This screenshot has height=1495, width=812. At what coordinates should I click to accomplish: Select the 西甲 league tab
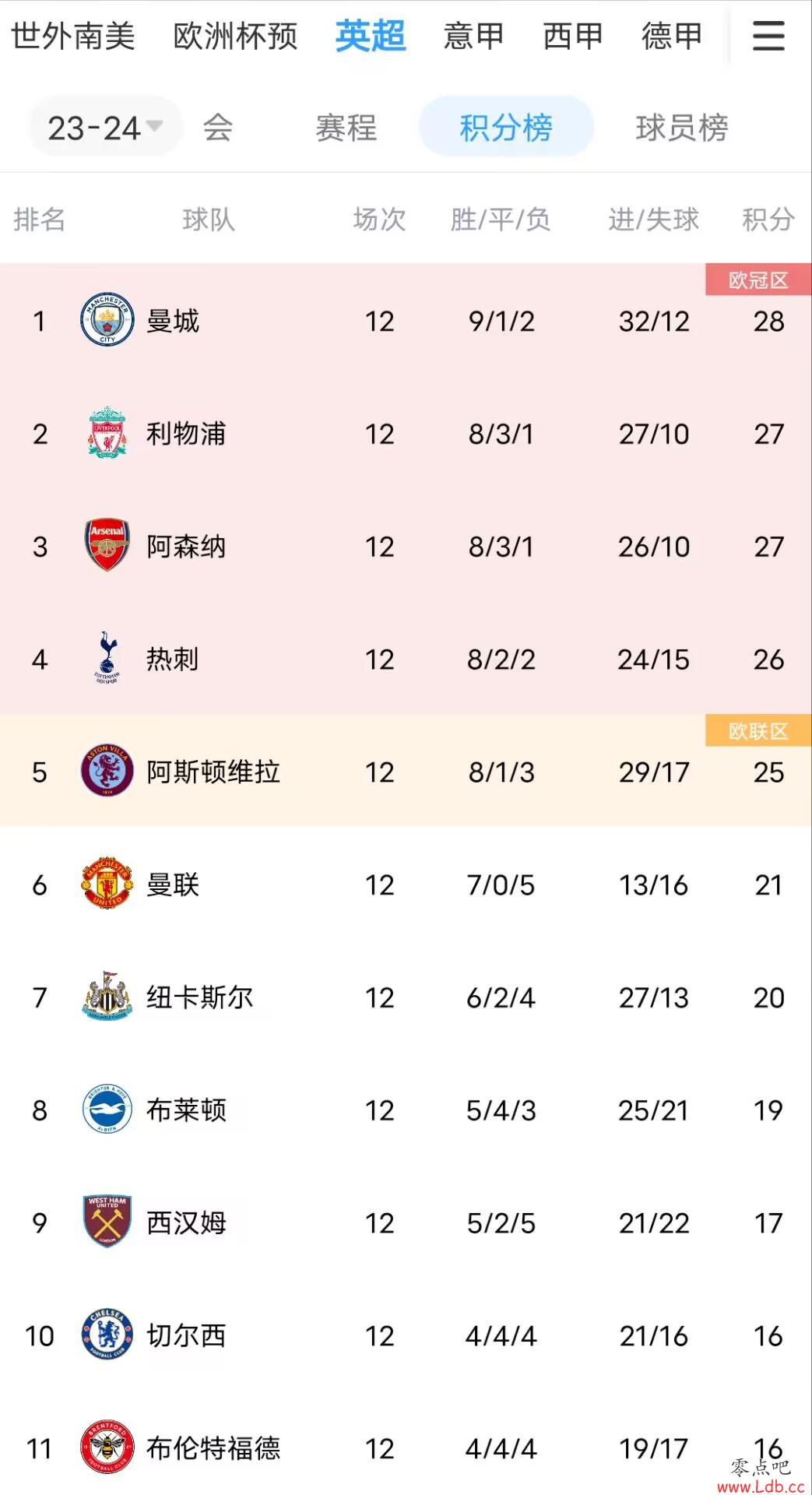(573, 36)
